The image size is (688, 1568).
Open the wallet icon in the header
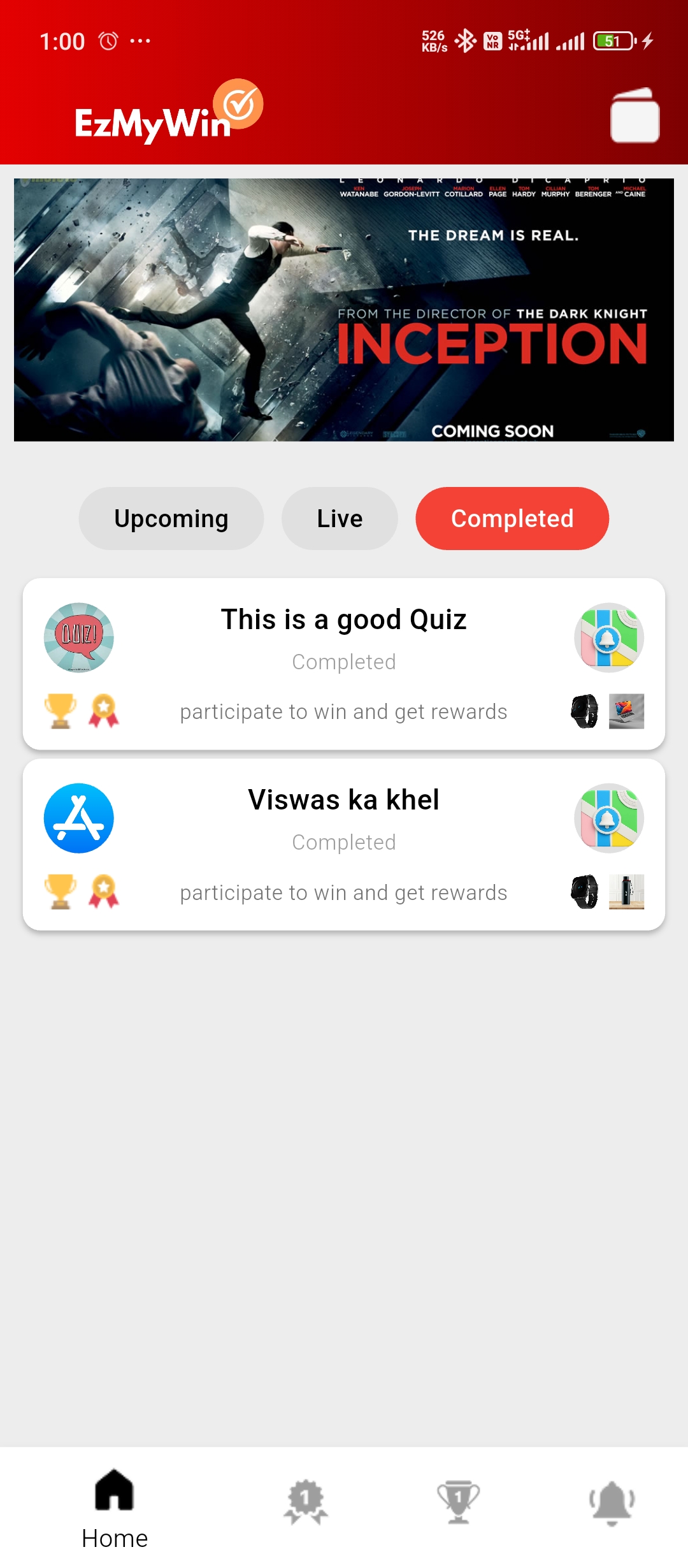(x=634, y=115)
